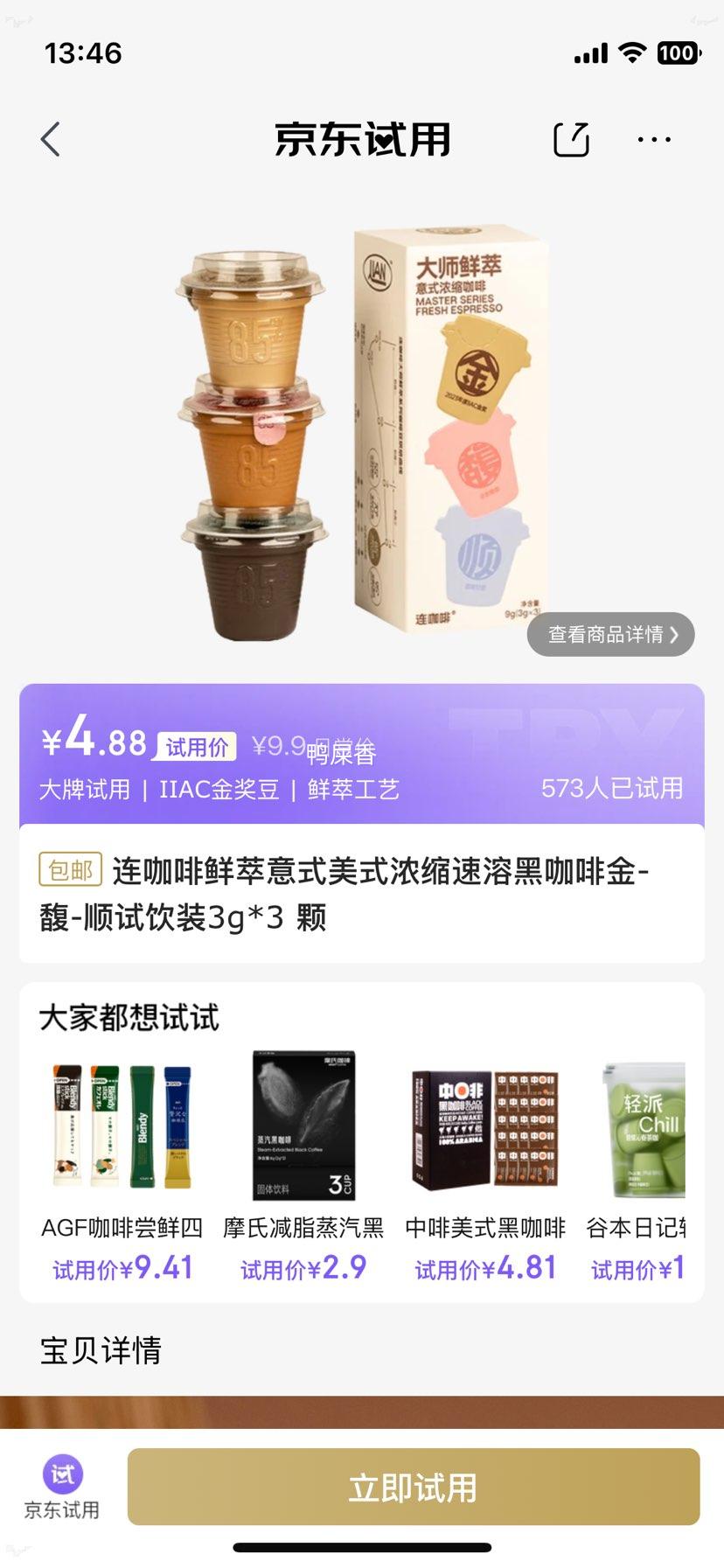
Task: Switch to the 京东试用 title tab
Action: [x=362, y=138]
